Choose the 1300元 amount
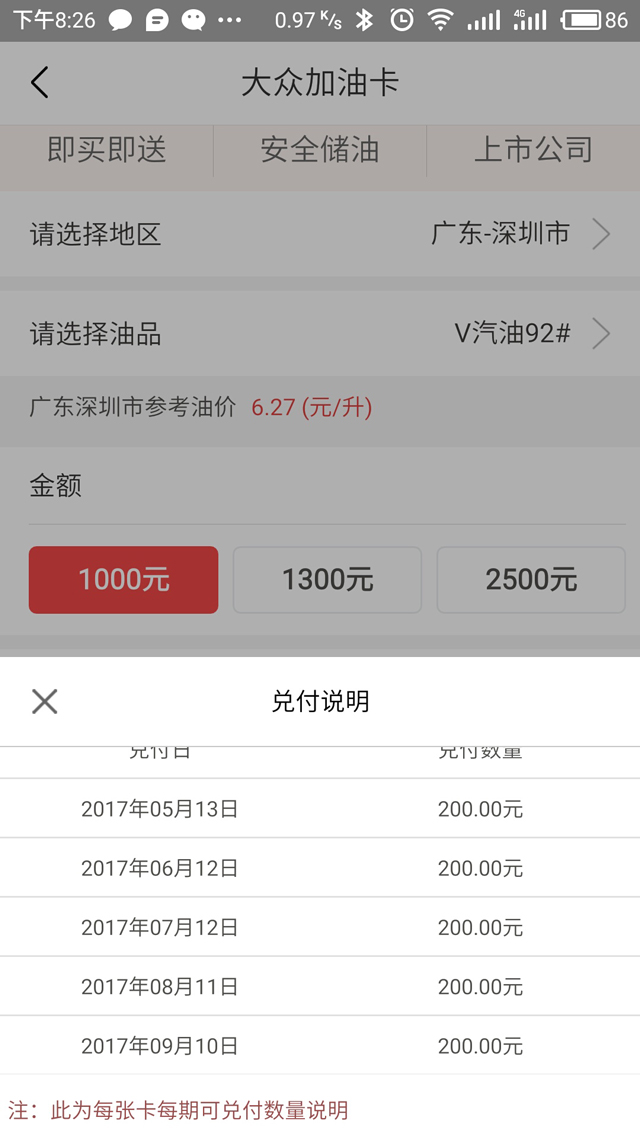 pos(327,579)
